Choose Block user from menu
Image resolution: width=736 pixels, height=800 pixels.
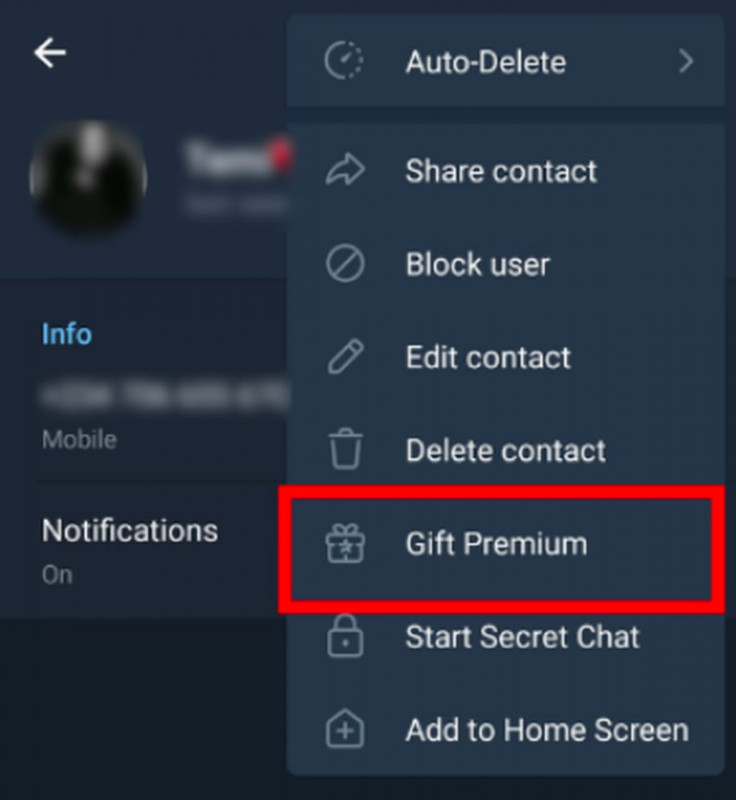(x=477, y=265)
